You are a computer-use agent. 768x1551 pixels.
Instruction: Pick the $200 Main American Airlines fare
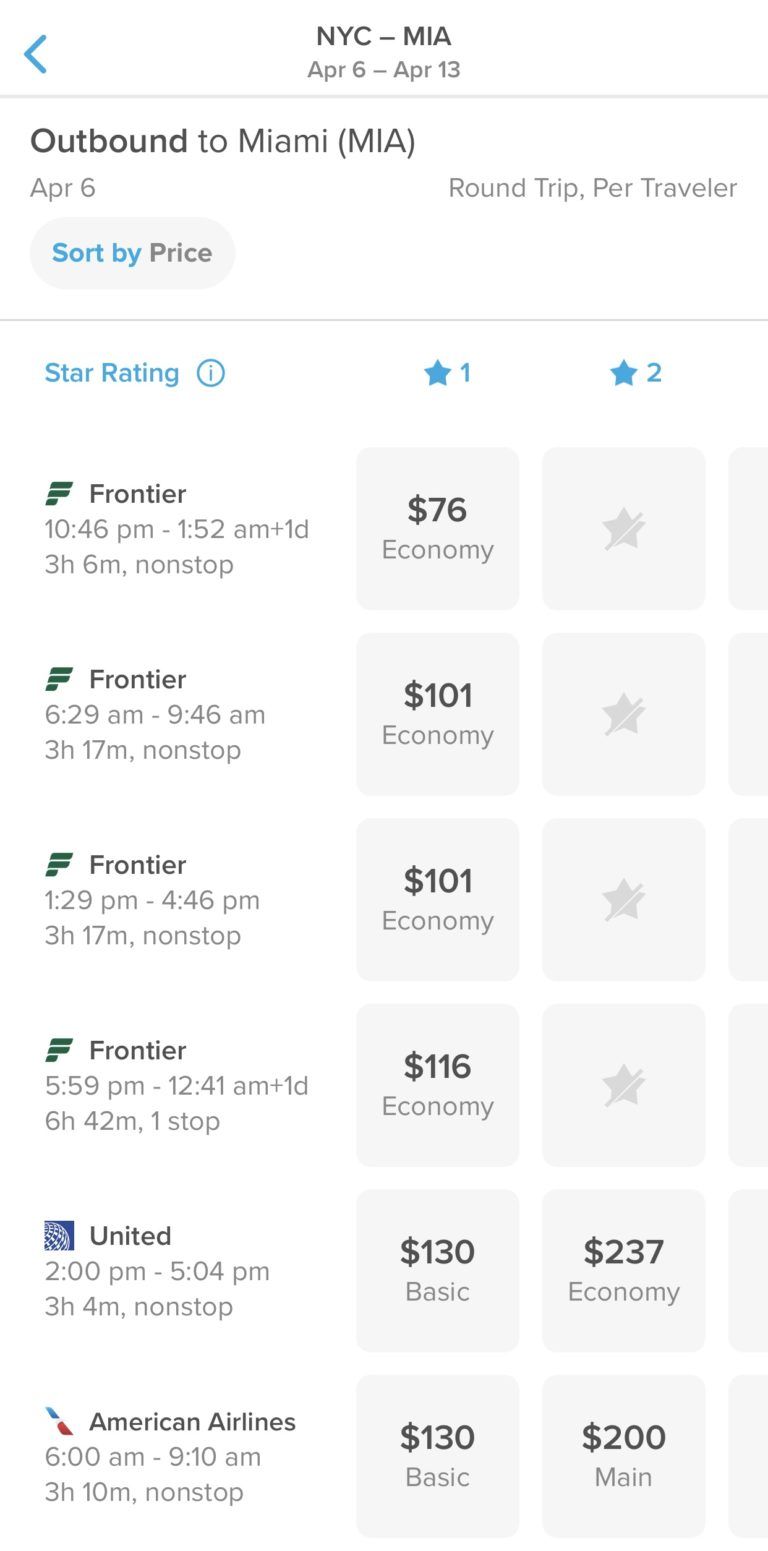[x=623, y=1455]
